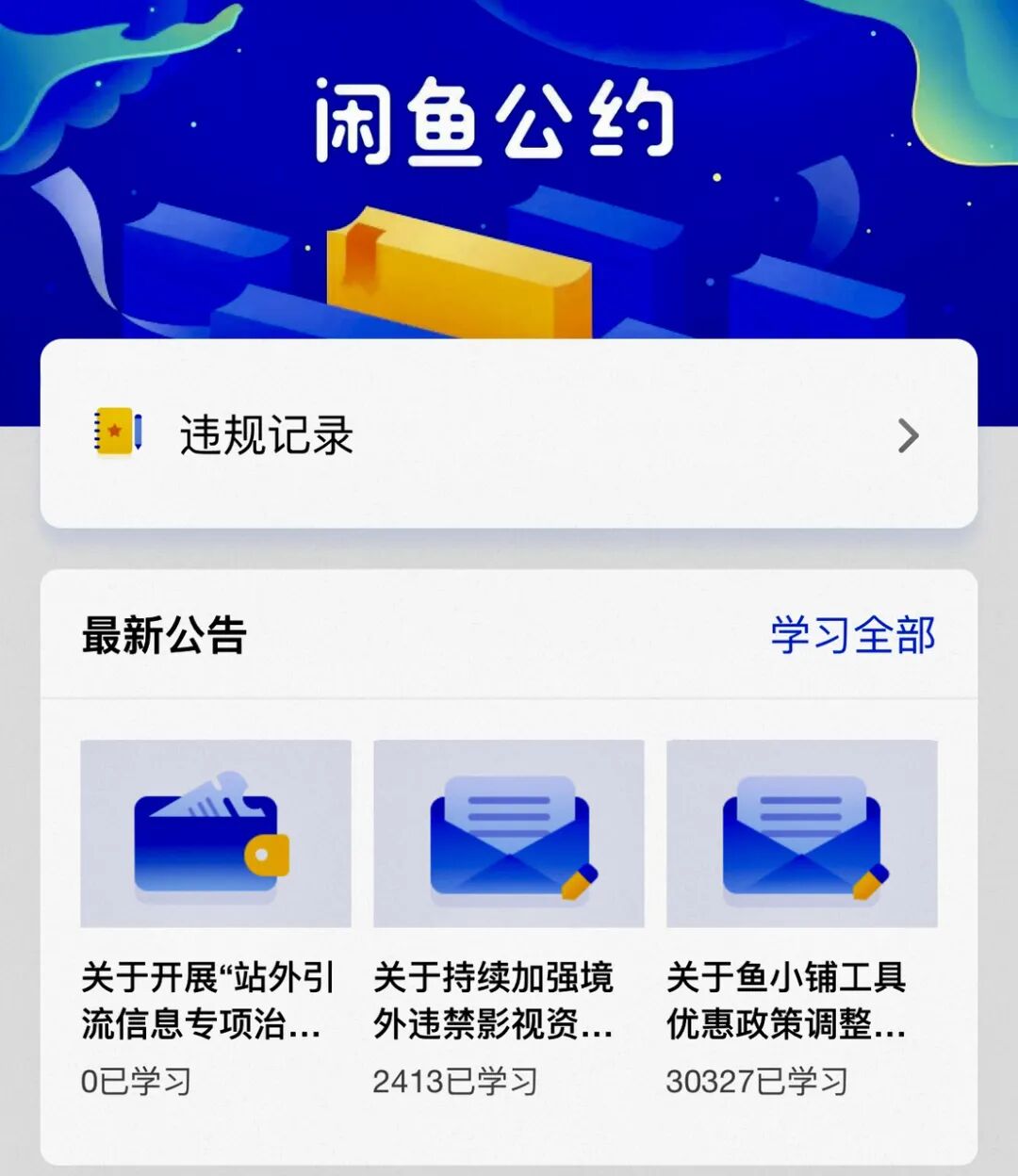The width and height of the screenshot is (1018, 1176).
Task: Click the red star on the 违规记录 icon
Action: pos(115,432)
